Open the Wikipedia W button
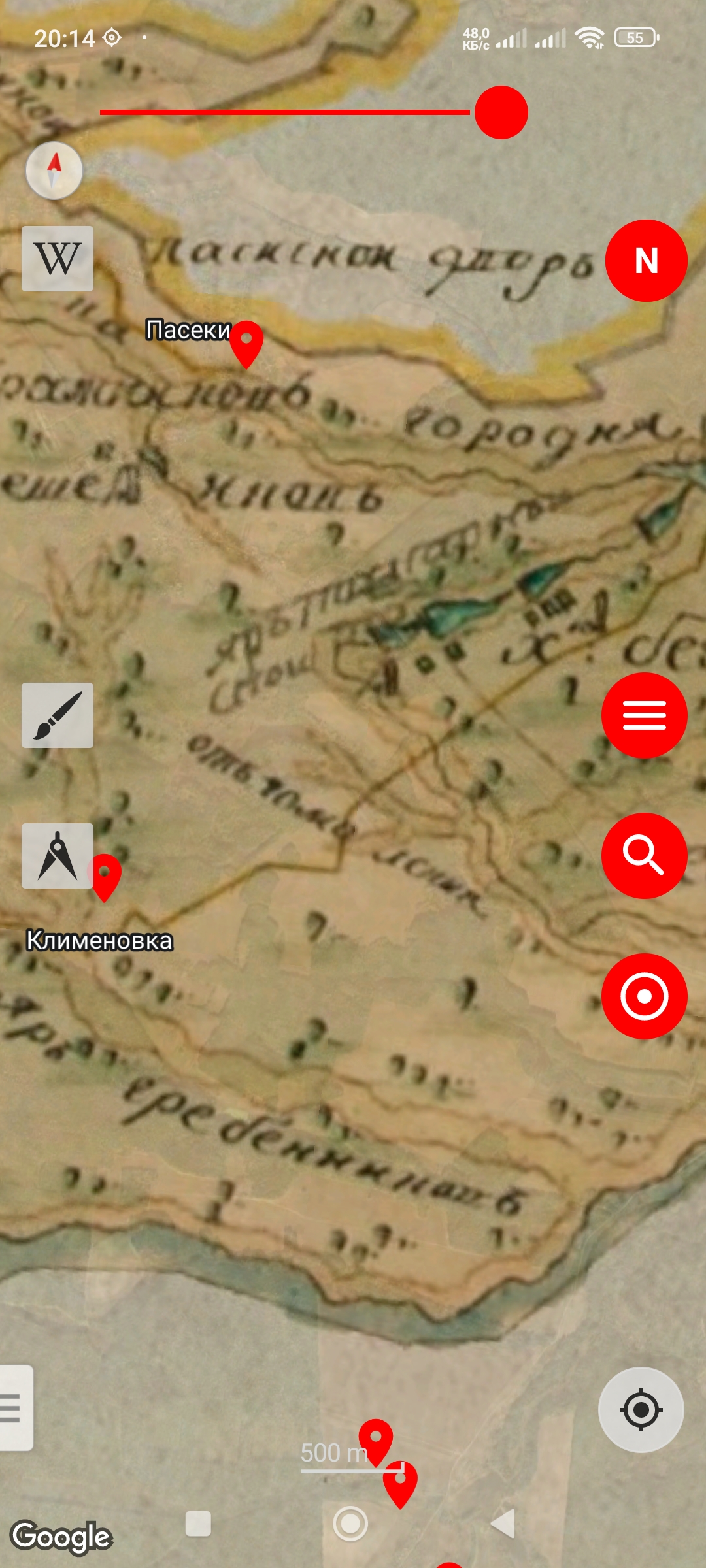This screenshot has width=706, height=1568. coord(58,259)
